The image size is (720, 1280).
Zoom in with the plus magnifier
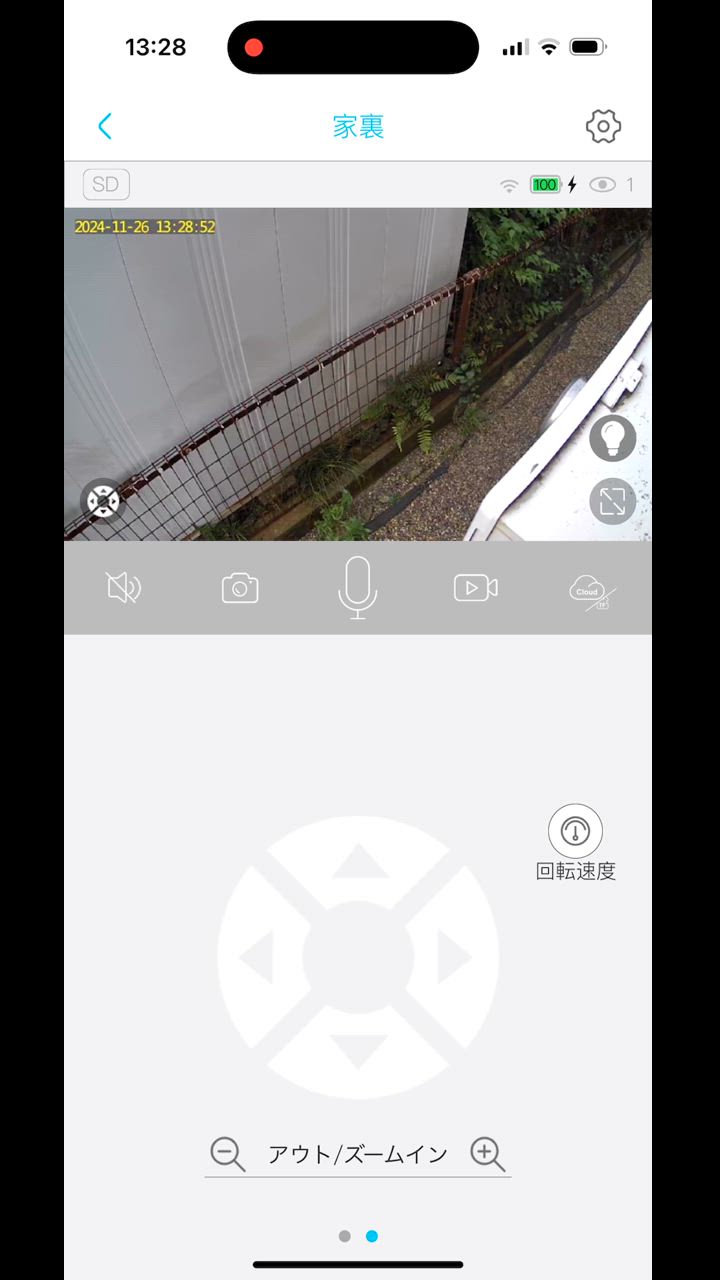tap(487, 1154)
